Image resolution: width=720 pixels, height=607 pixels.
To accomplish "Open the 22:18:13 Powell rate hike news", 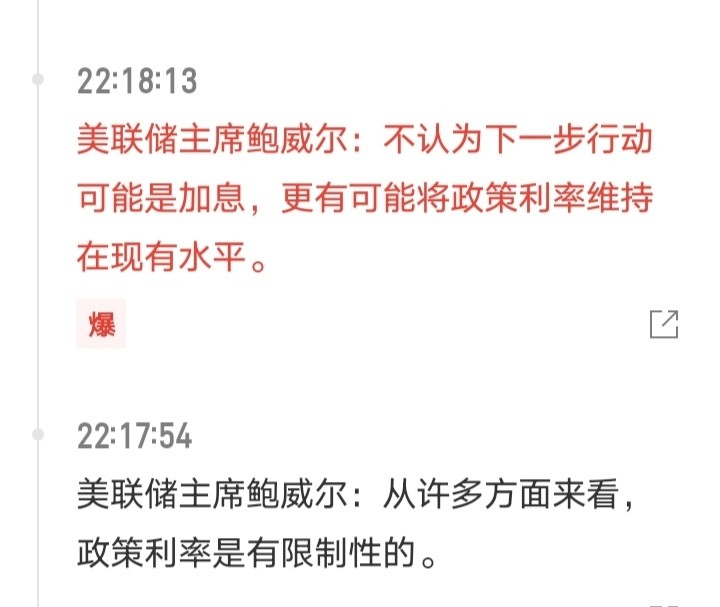I will (x=364, y=199).
